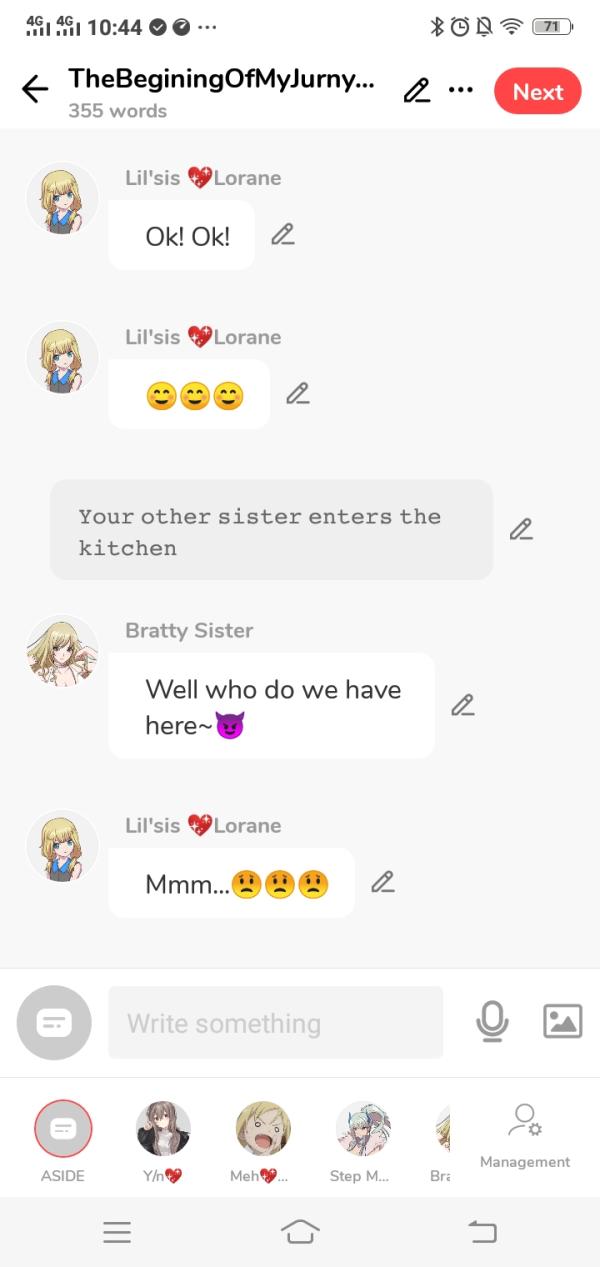This screenshot has width=600, height=1267.
Task: Edit the 'Well who do we have here' message
Action: pyautogui.click(x=462, y=705)
